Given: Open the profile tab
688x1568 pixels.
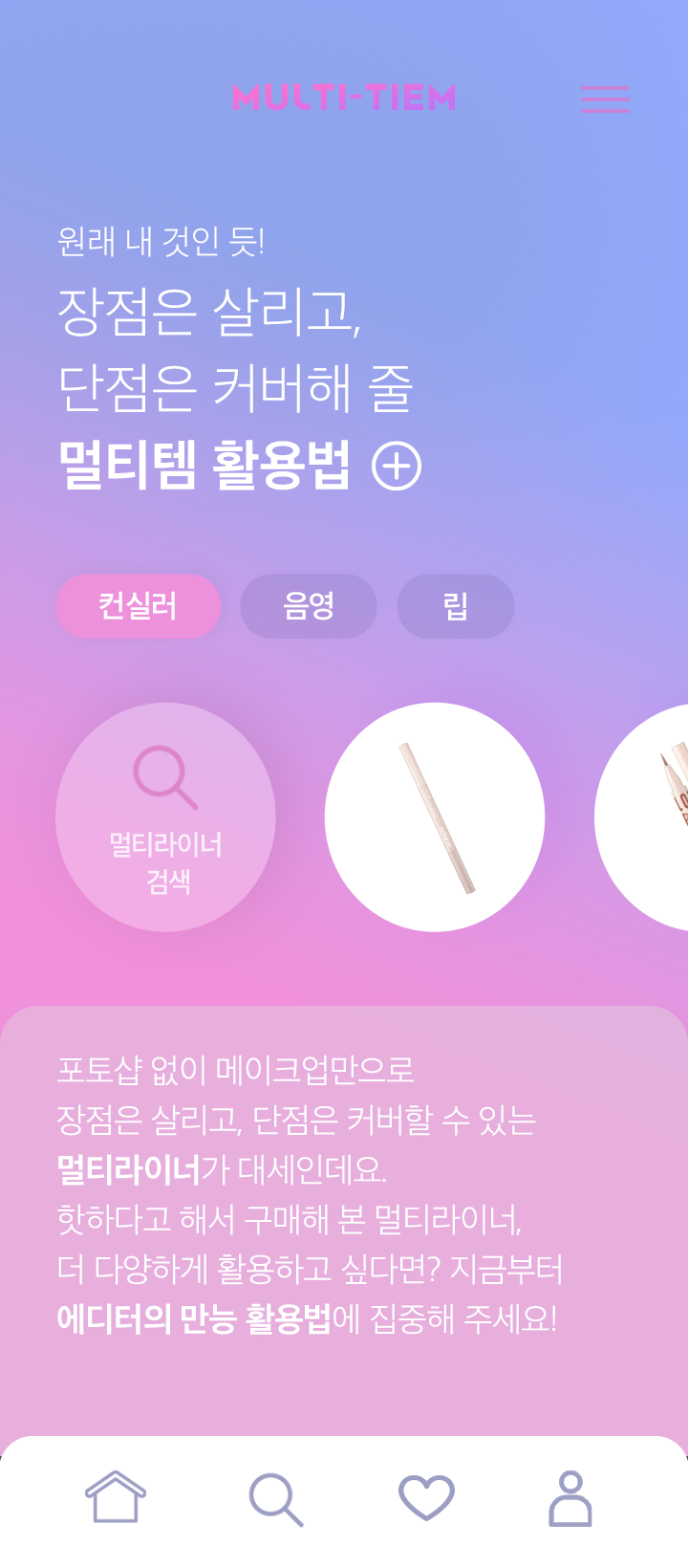Looking at the screenshot, I should tap(570, 1498).
